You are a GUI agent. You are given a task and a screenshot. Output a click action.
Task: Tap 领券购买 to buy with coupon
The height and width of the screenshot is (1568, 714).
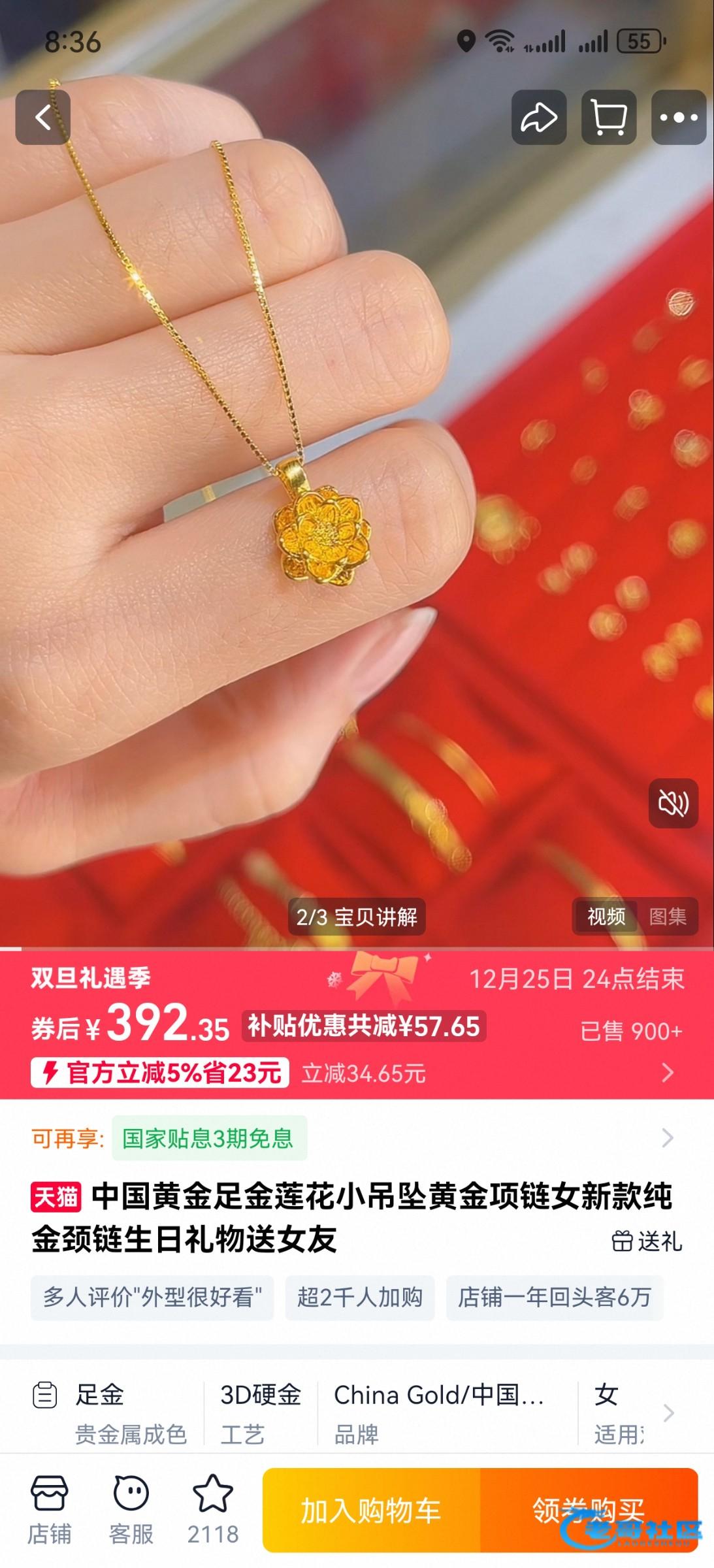[x=589, y=1511]
